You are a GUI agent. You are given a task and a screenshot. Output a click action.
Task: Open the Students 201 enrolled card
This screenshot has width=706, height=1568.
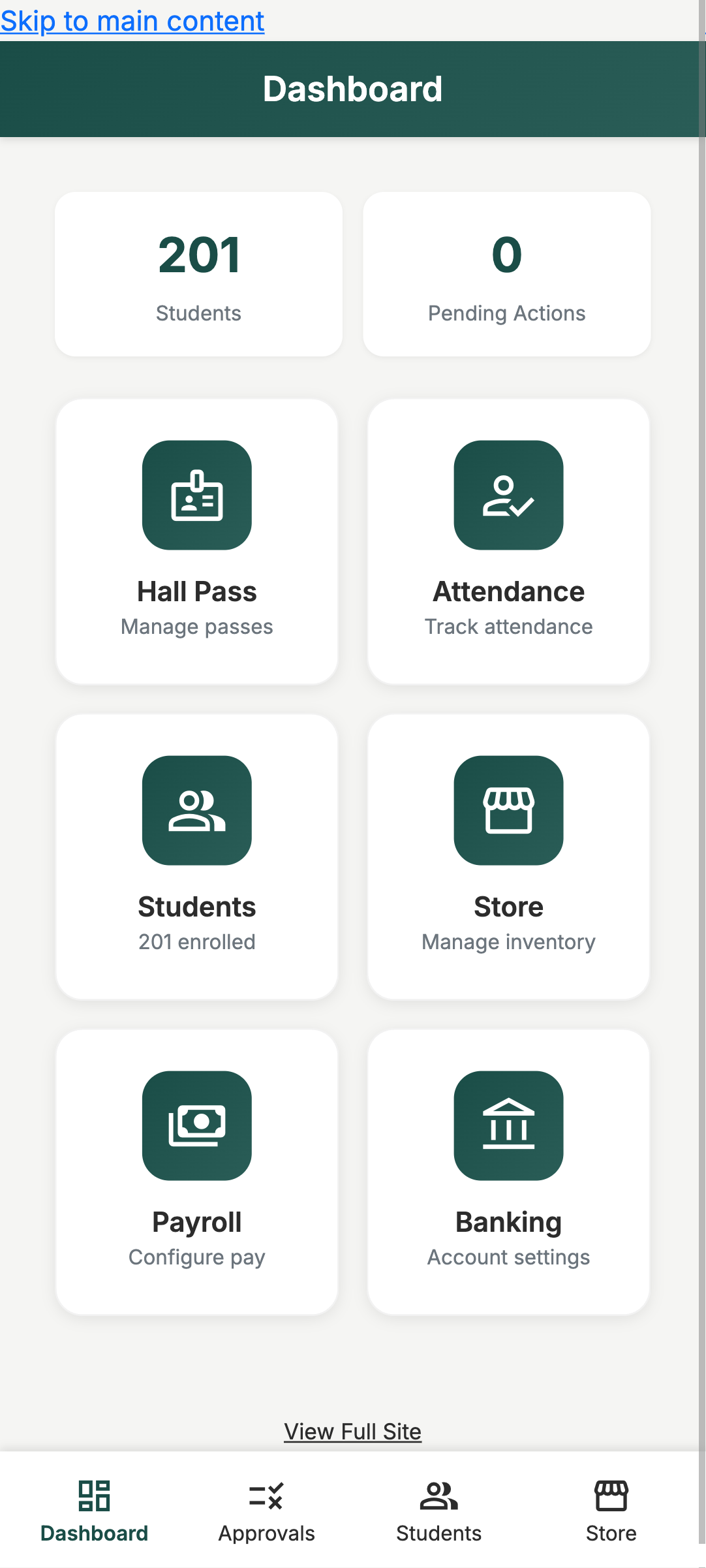pos(197,856)
